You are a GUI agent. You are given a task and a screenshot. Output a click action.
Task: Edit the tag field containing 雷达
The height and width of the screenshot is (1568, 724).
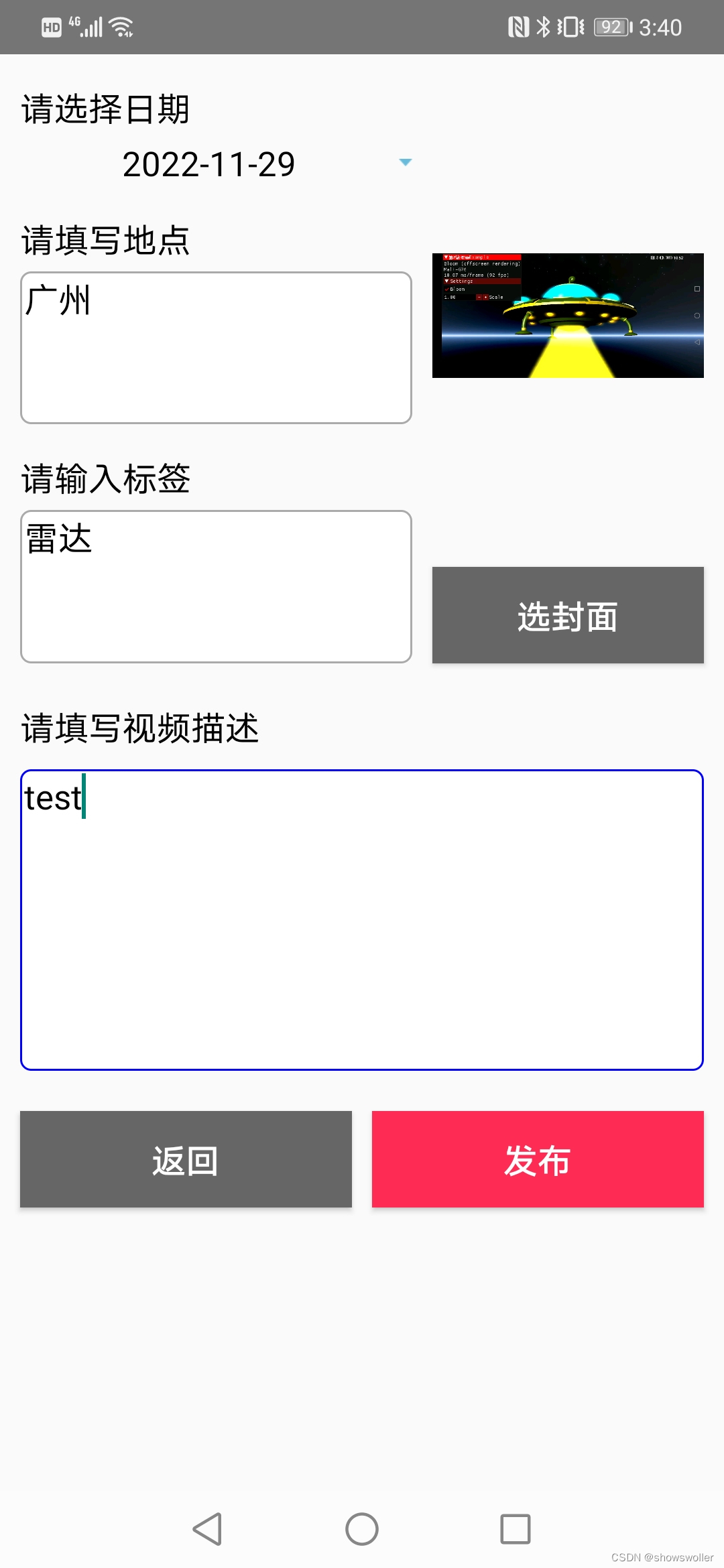pyautogui.click(x=216, y=586)
